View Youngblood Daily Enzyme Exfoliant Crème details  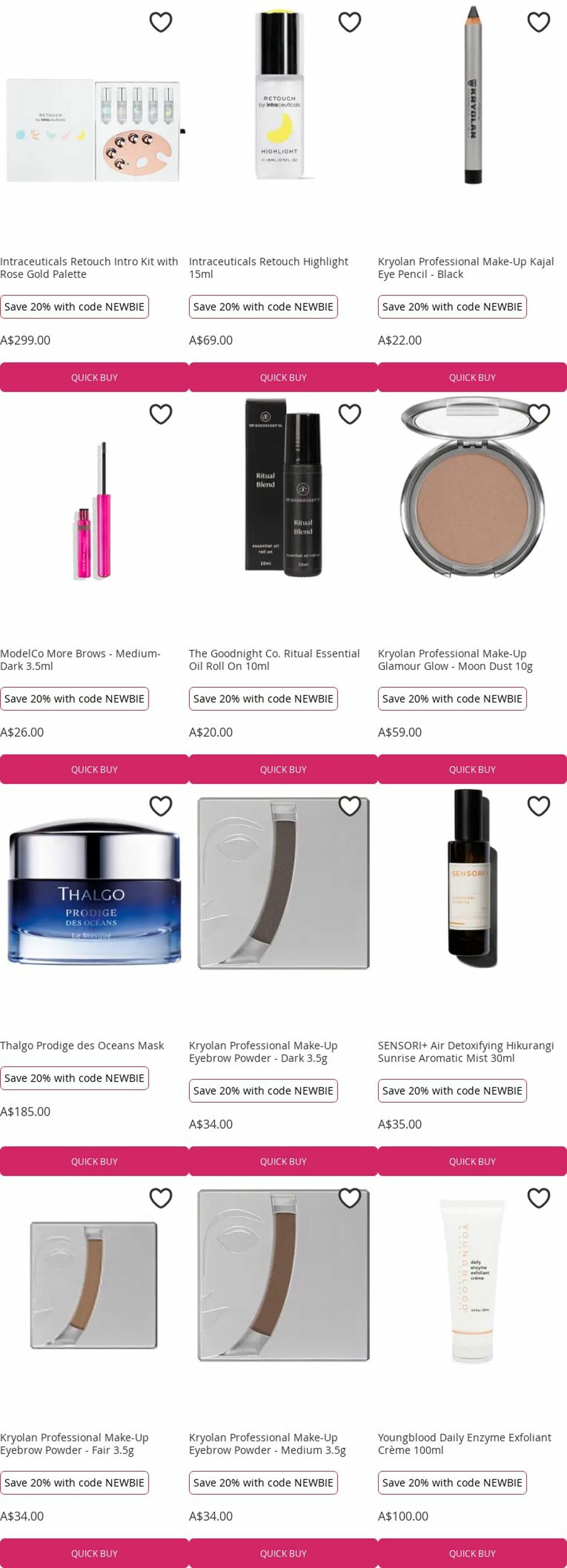pos(464,1443)
